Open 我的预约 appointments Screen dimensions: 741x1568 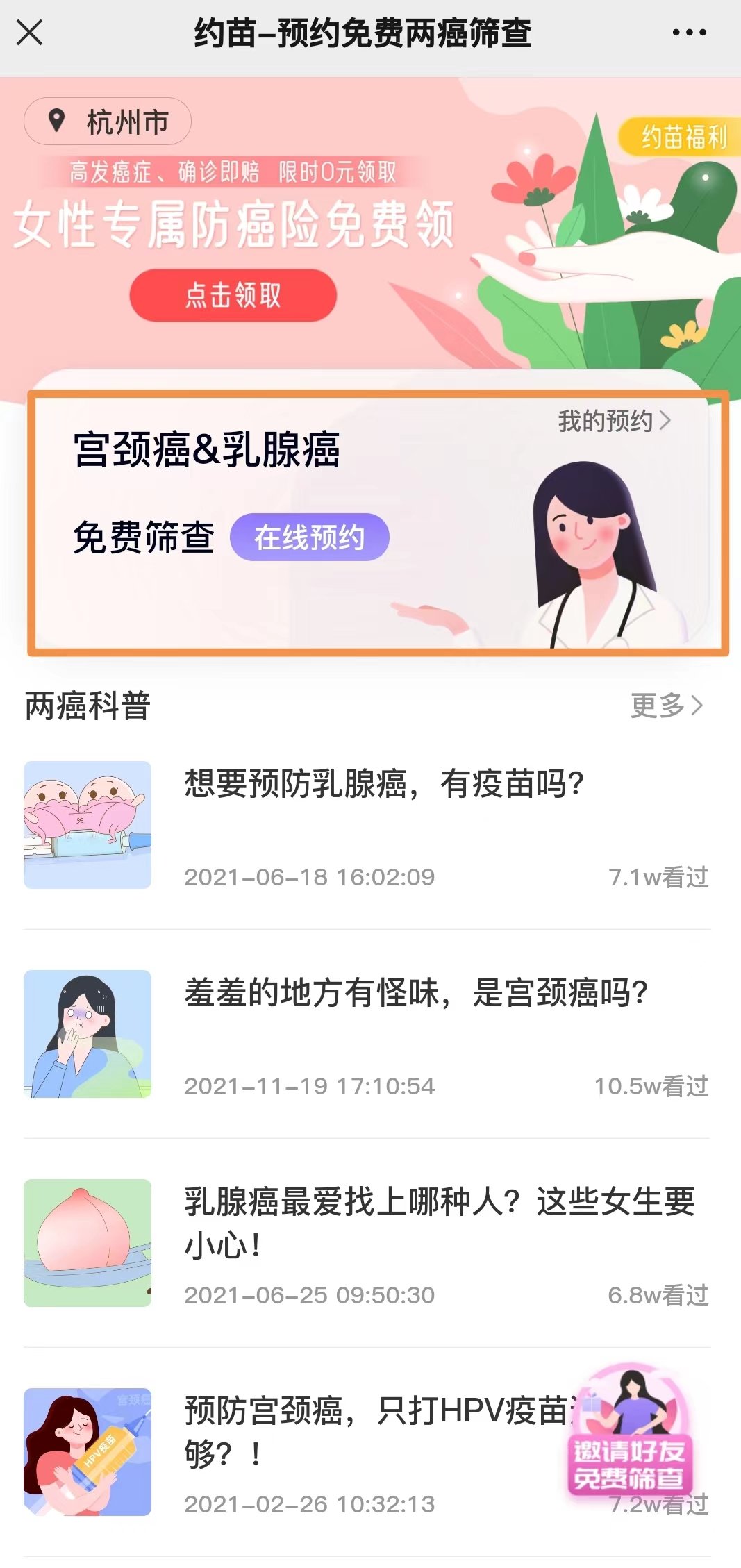(x=614, y=421)
